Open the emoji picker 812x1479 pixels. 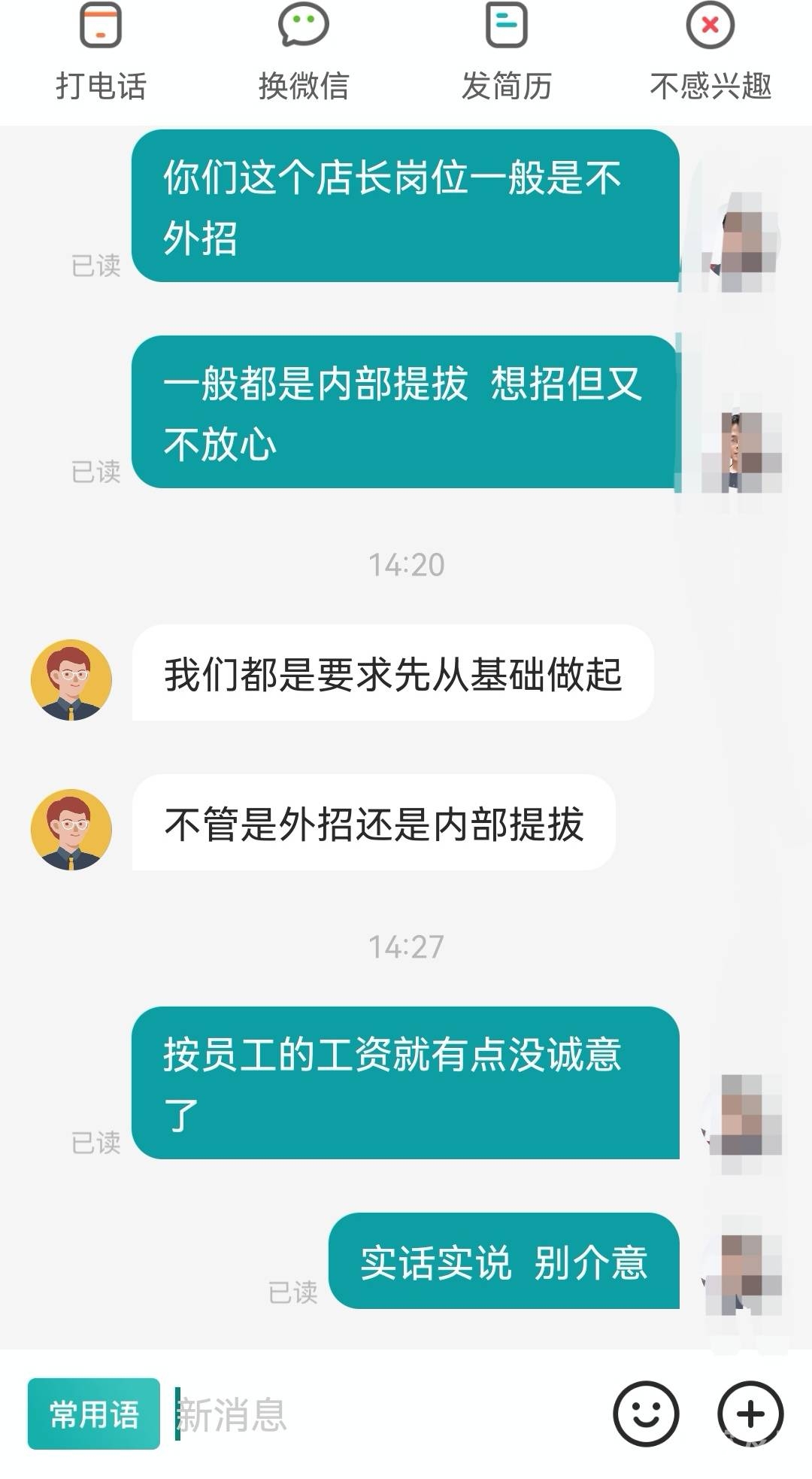(x=646, y=1414)
